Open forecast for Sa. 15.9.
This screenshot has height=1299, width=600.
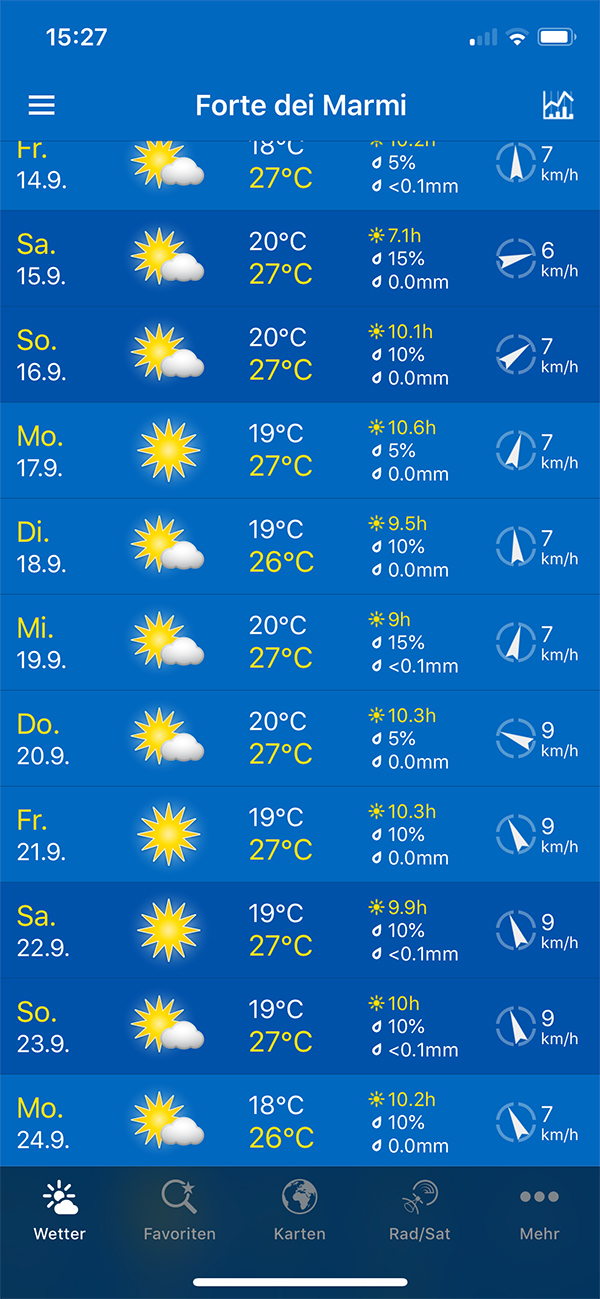[300, 258]
